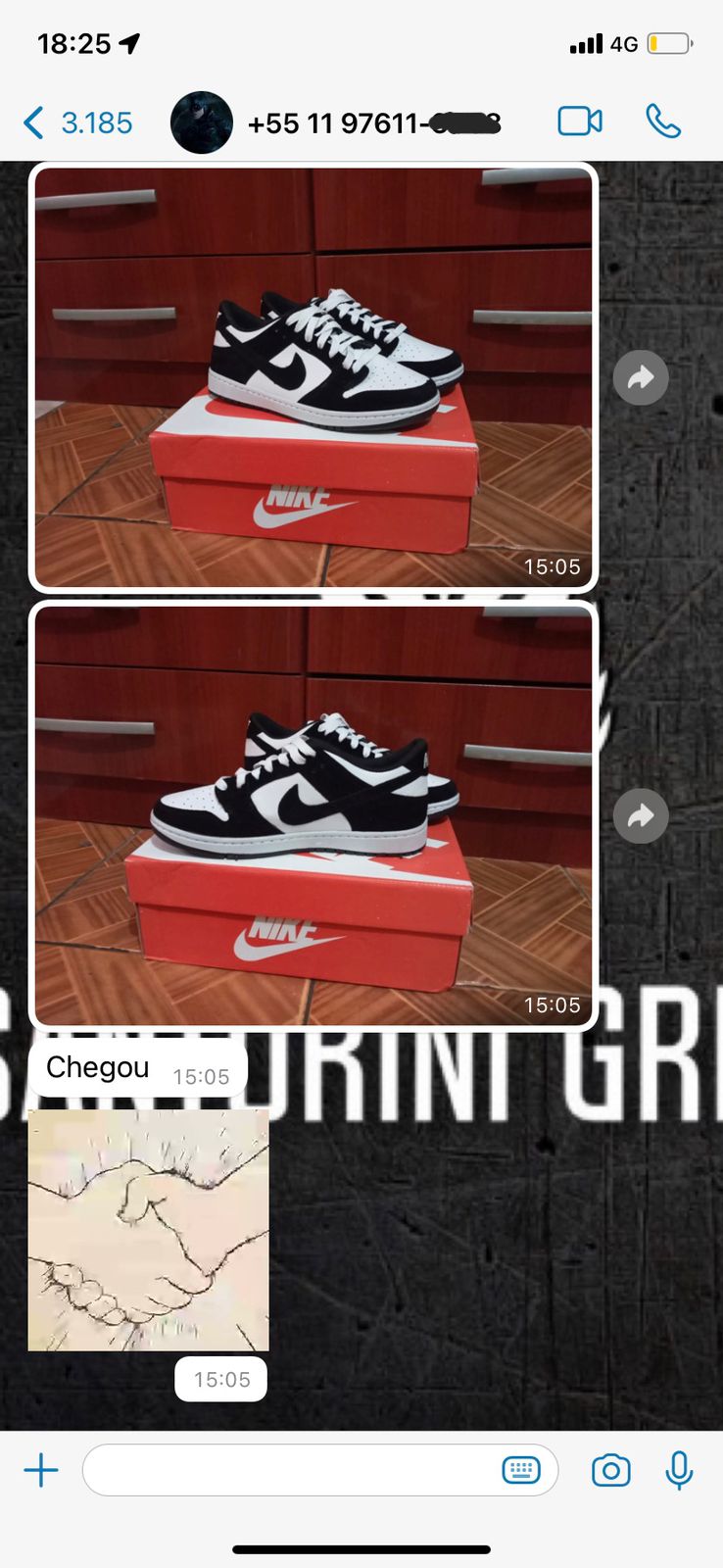Image resolution: width=723 pixels, height=1568 pixels.
Task: Open the contact profile for +55 11 97611
Action: click(372, 123)
